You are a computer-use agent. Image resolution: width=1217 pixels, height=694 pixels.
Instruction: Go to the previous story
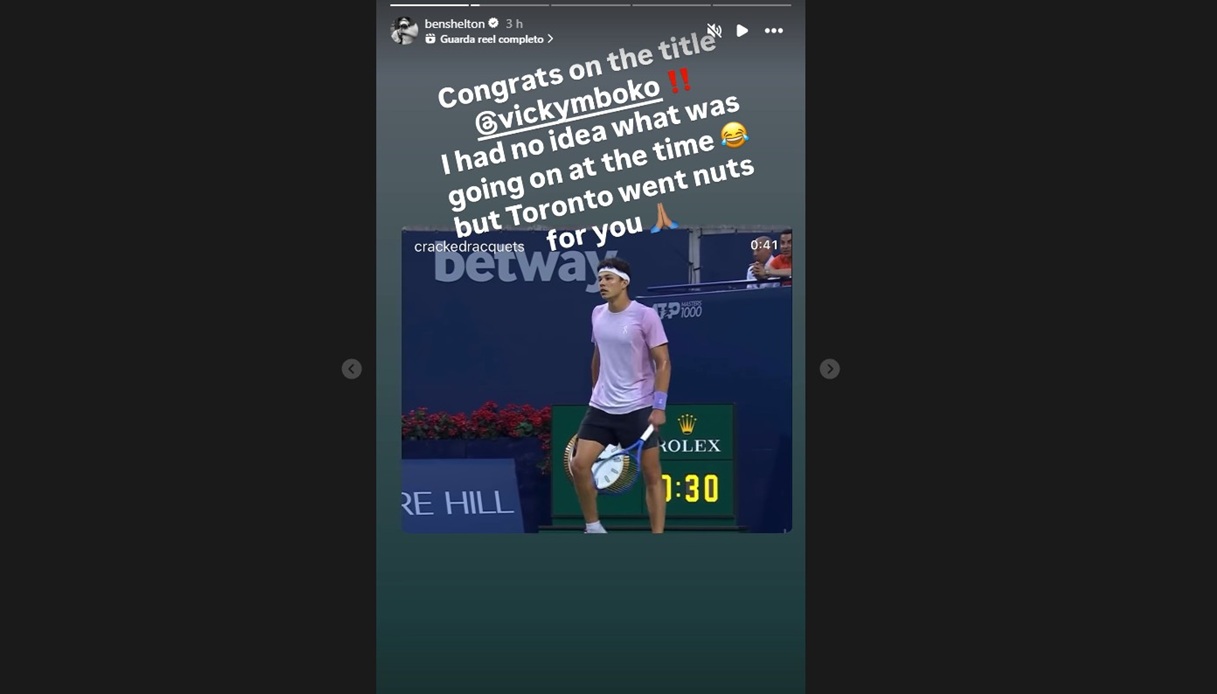(x=351, y=369)
